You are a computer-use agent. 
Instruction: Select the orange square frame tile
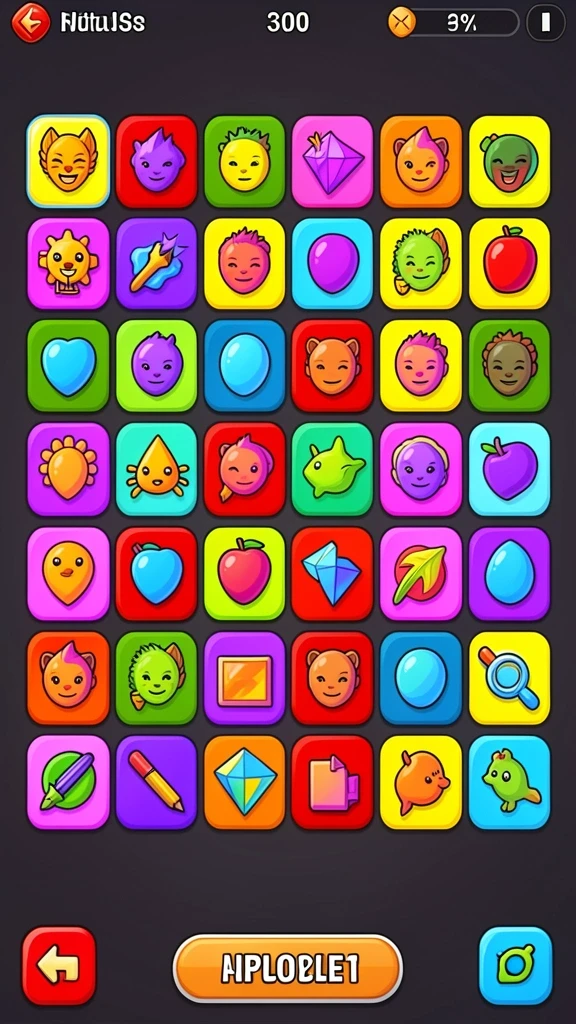coord(244,677)
